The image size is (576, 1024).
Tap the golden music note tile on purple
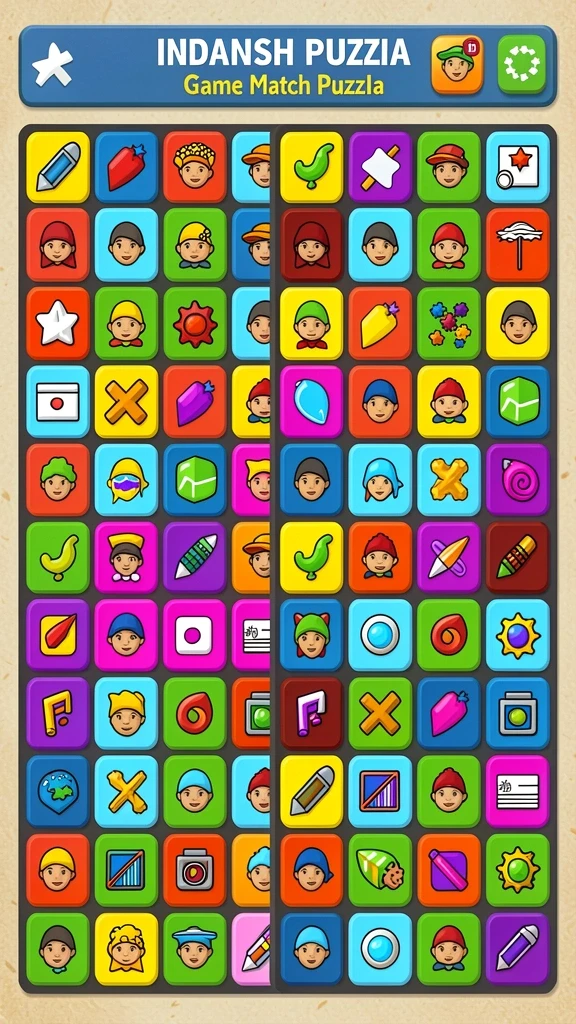click(57, 713)
